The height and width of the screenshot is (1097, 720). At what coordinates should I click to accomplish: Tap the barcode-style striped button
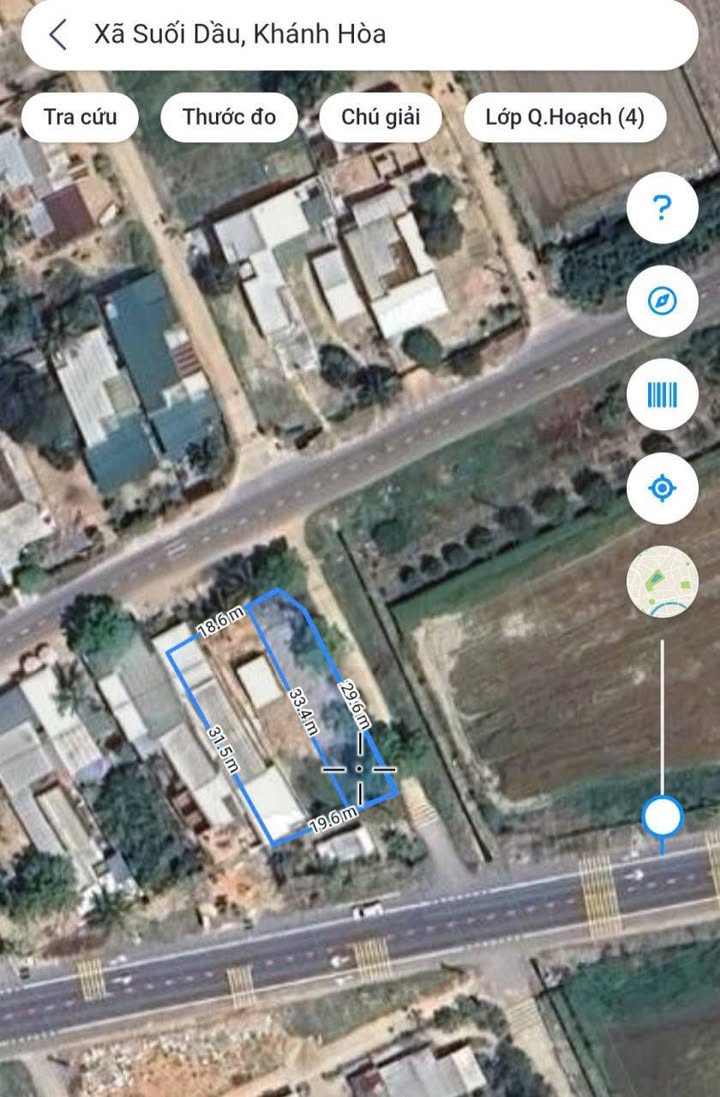662,395
